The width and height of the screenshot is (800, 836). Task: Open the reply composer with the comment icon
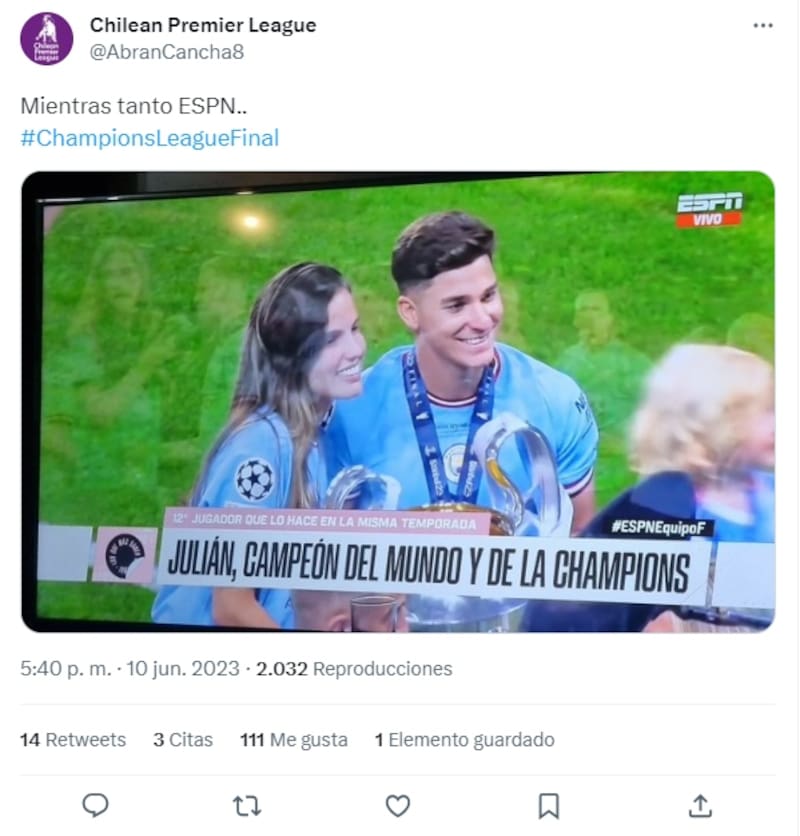(x=95, y=803)
